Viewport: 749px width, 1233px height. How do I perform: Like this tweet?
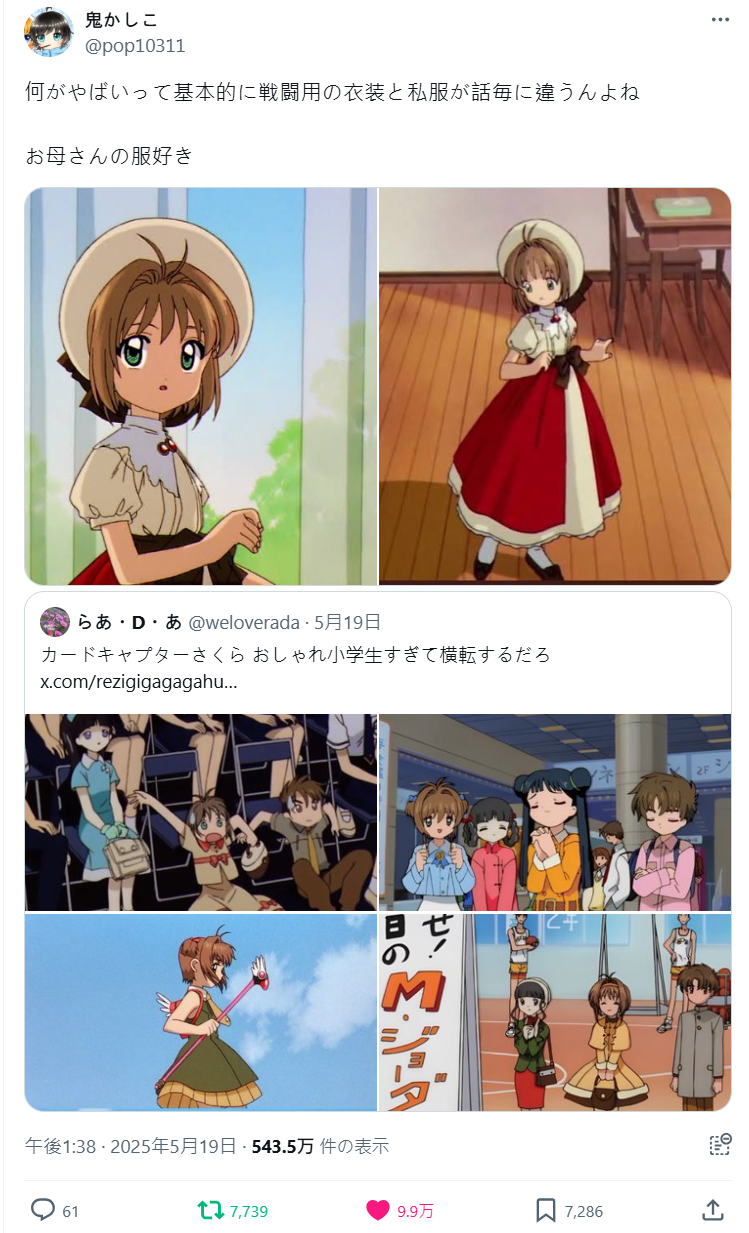coord(378,1210)
